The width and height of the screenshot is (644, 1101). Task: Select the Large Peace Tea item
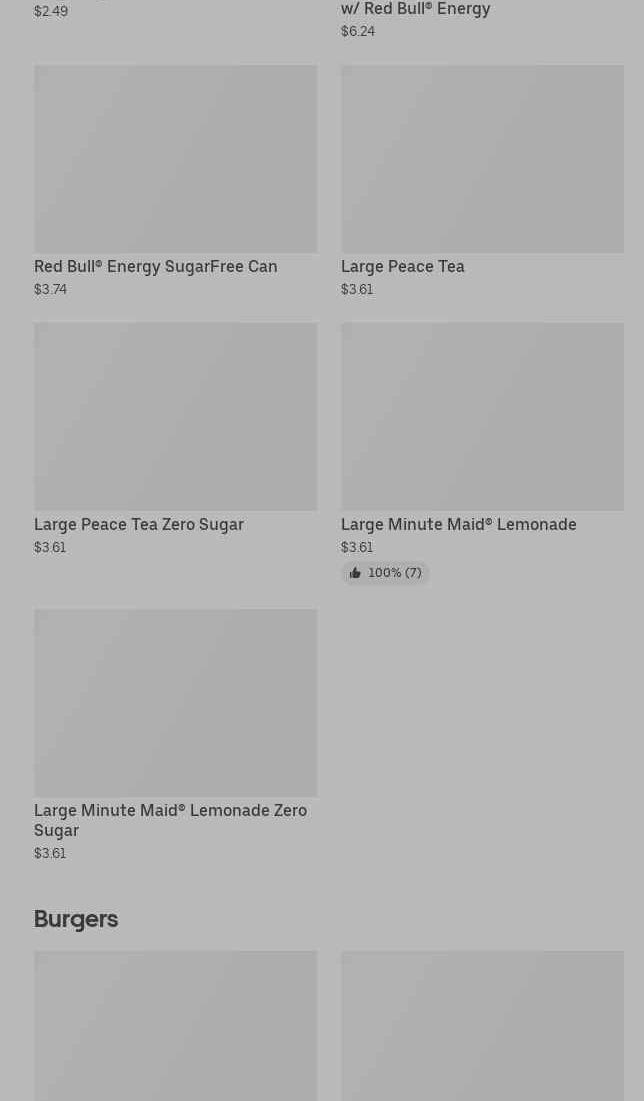[482, 181]
